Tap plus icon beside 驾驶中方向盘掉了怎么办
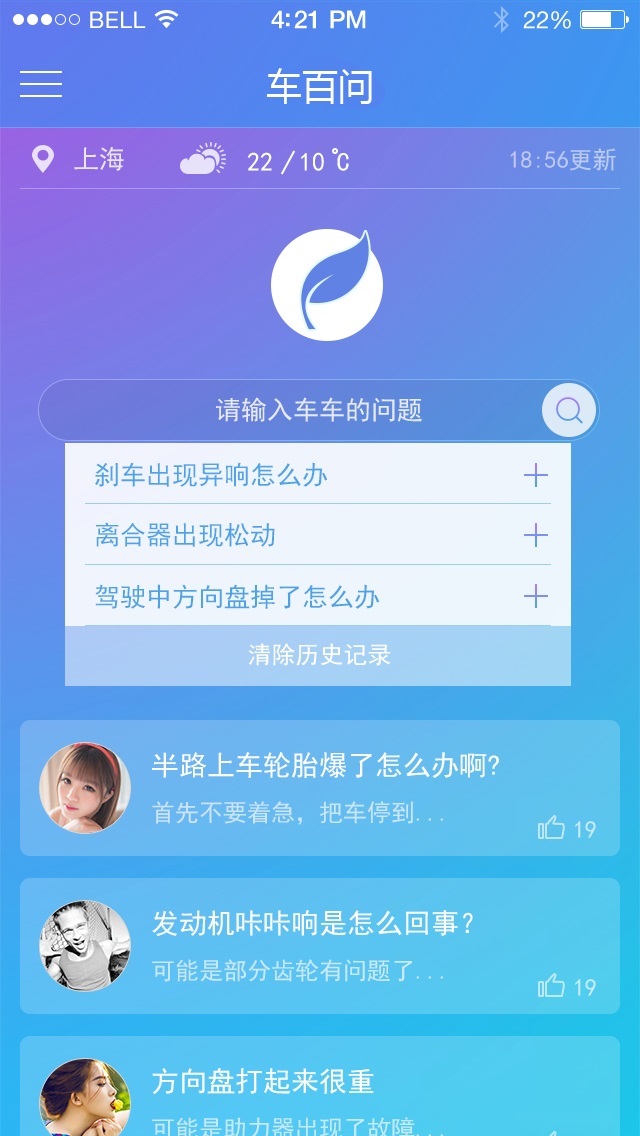Viewport: 640px width, 1136px height. pyautogui.click(x=536, y=597)
